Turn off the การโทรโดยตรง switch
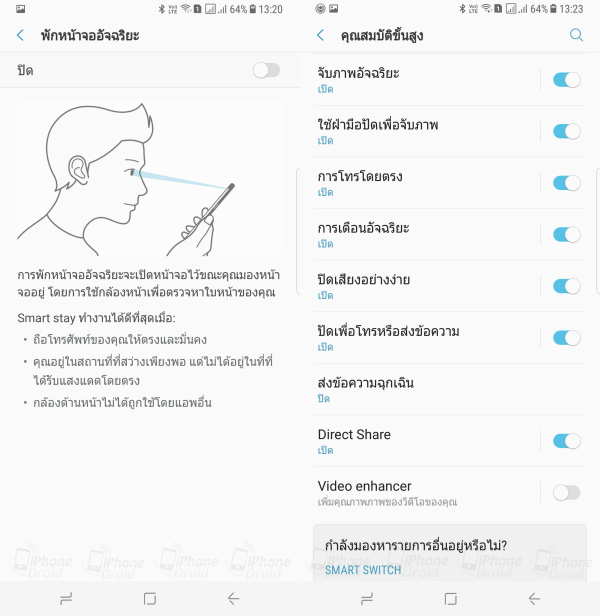 pyautogui.click(x=566, y=183)
